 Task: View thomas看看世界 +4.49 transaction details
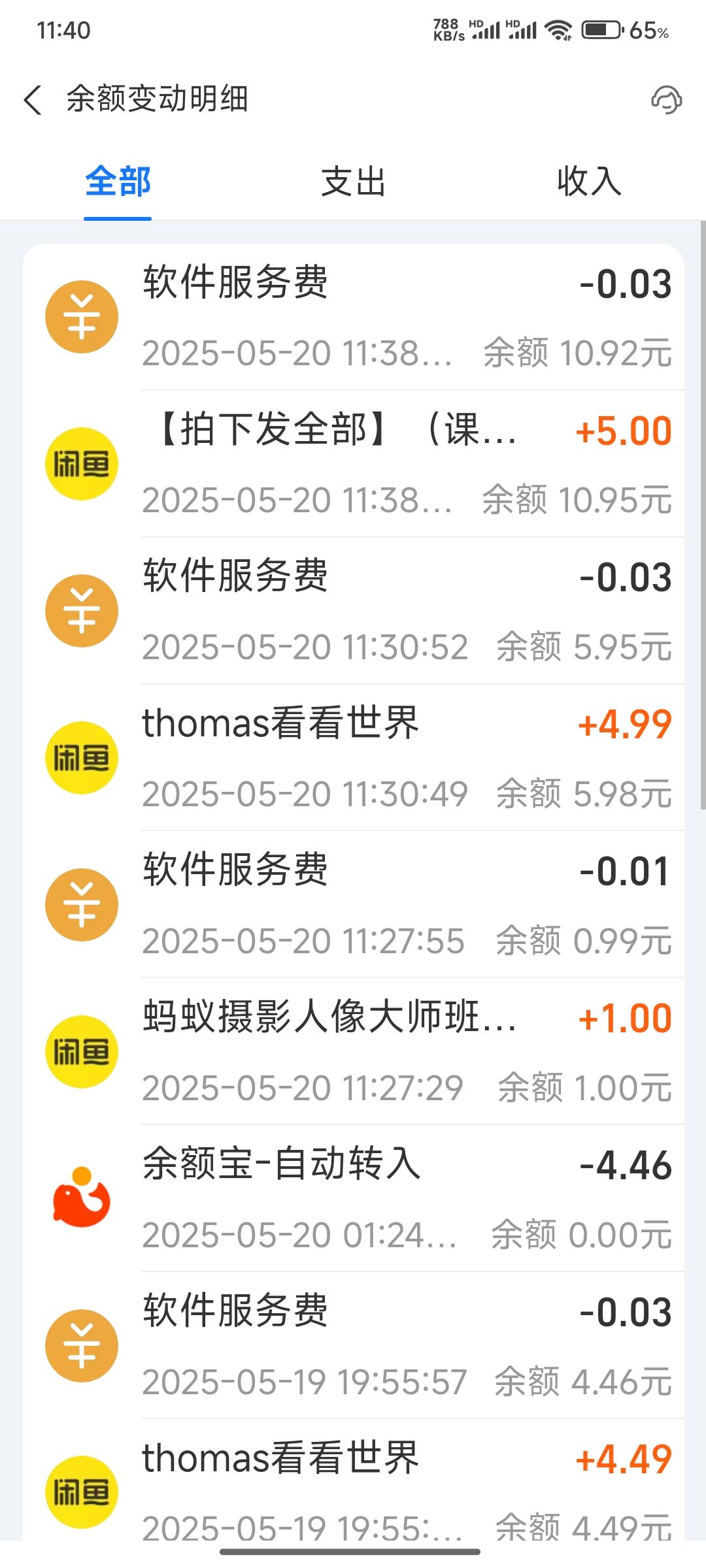354,1480
